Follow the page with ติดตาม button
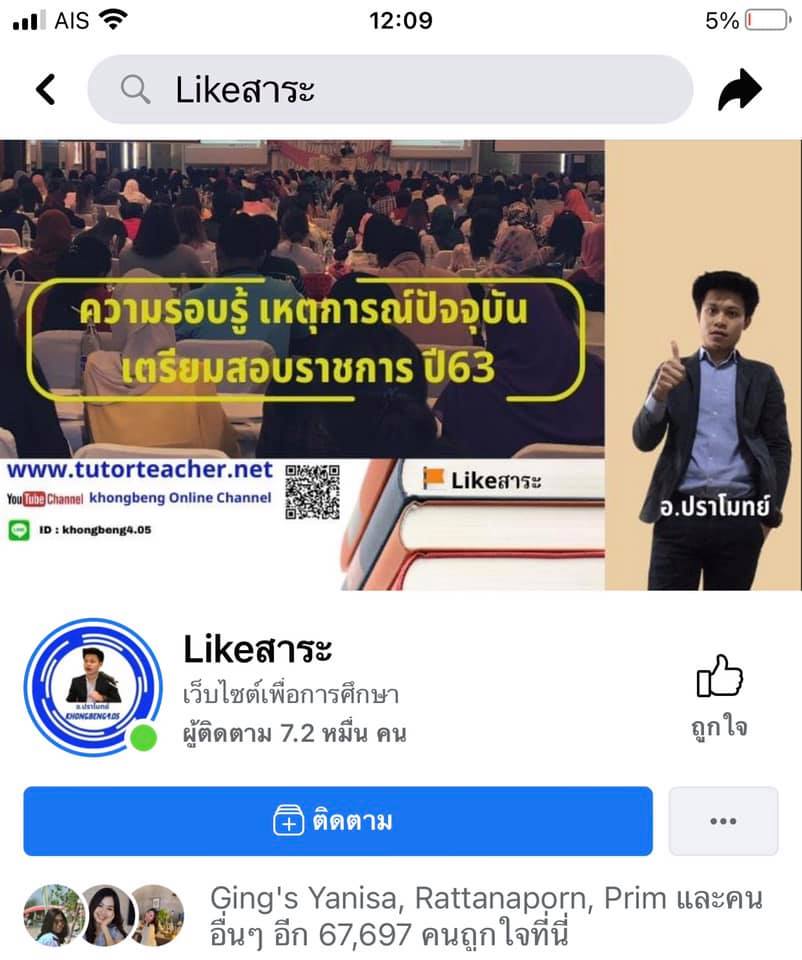The width and height of the screenshot is (802, 960). (338, 821)
